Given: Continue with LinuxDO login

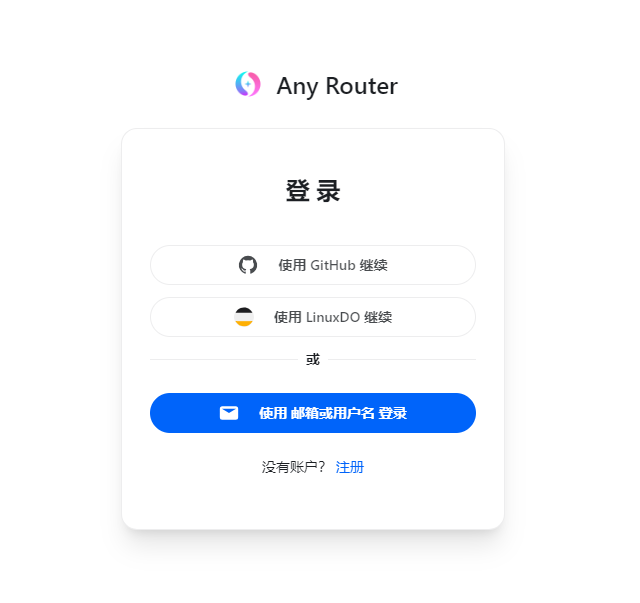Looking at the screenshot, I should [x=313, y=317].
